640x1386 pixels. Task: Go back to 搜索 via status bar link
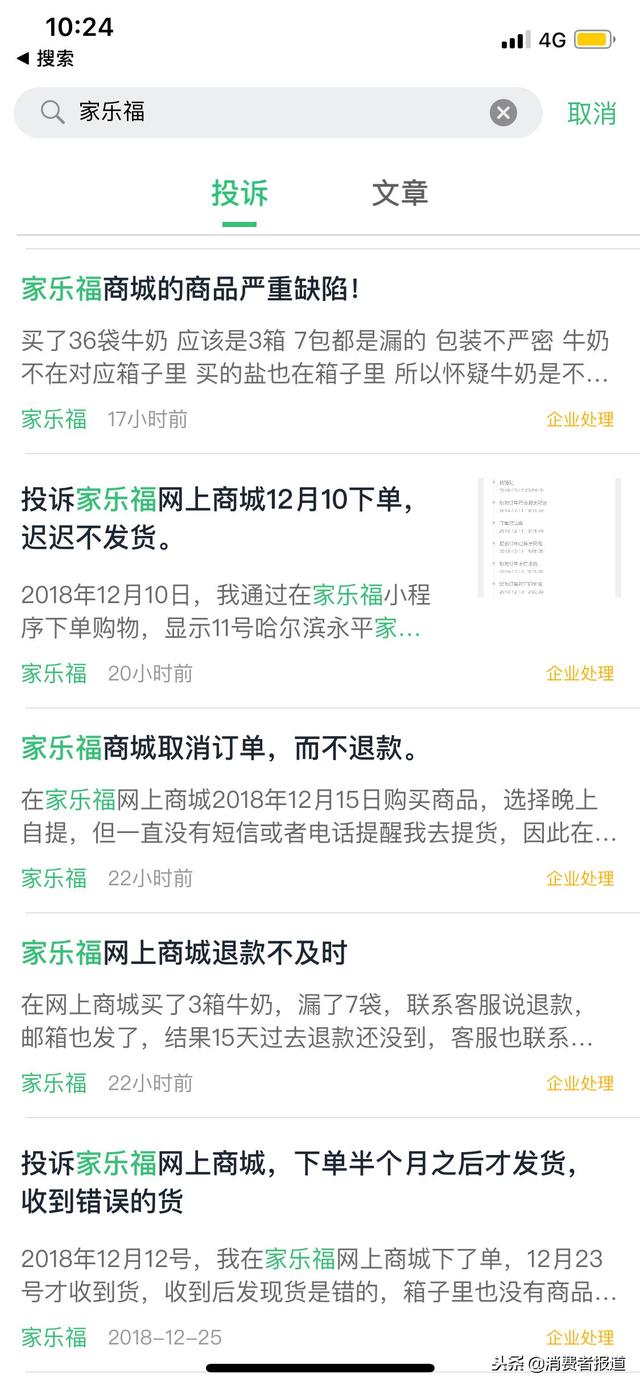coord(46,58)
